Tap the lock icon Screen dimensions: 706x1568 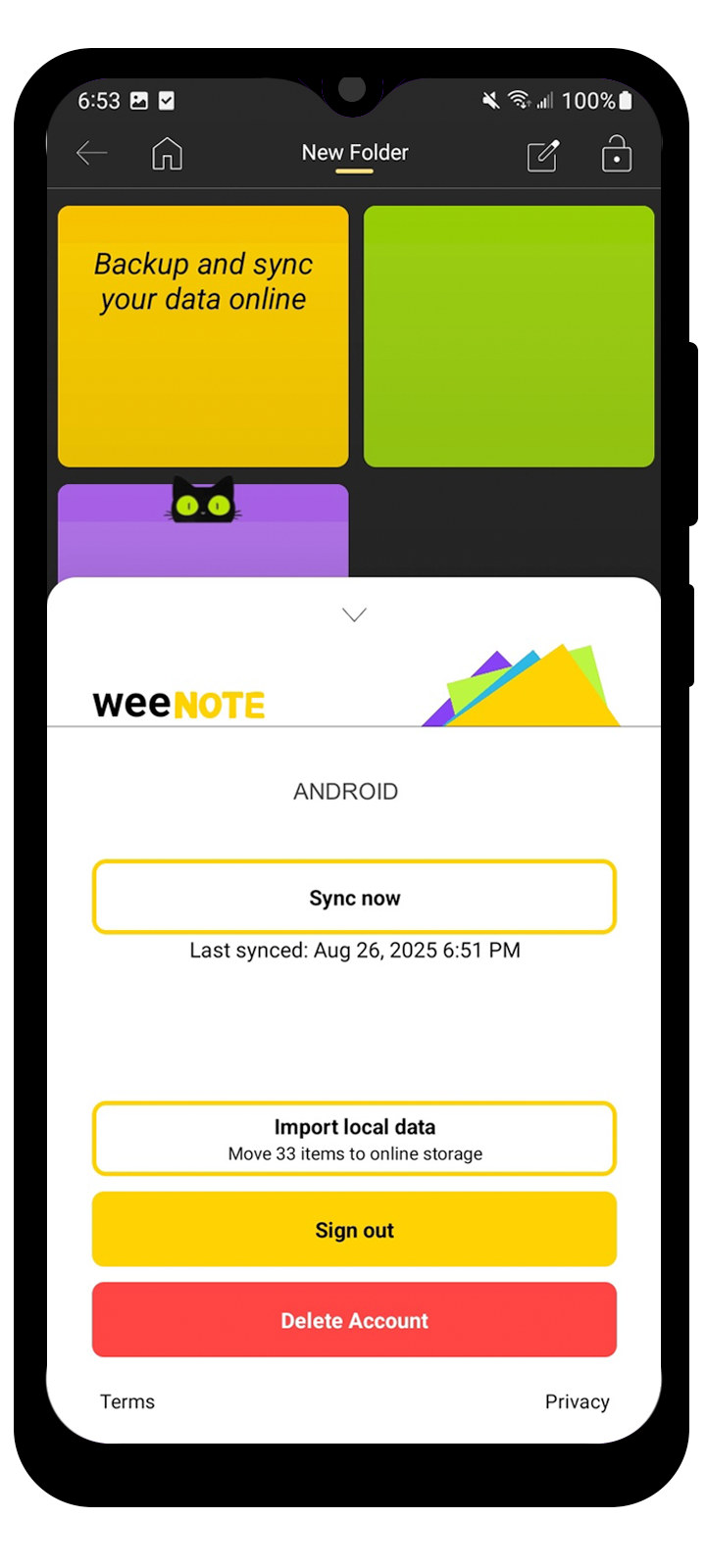[617, 154]
